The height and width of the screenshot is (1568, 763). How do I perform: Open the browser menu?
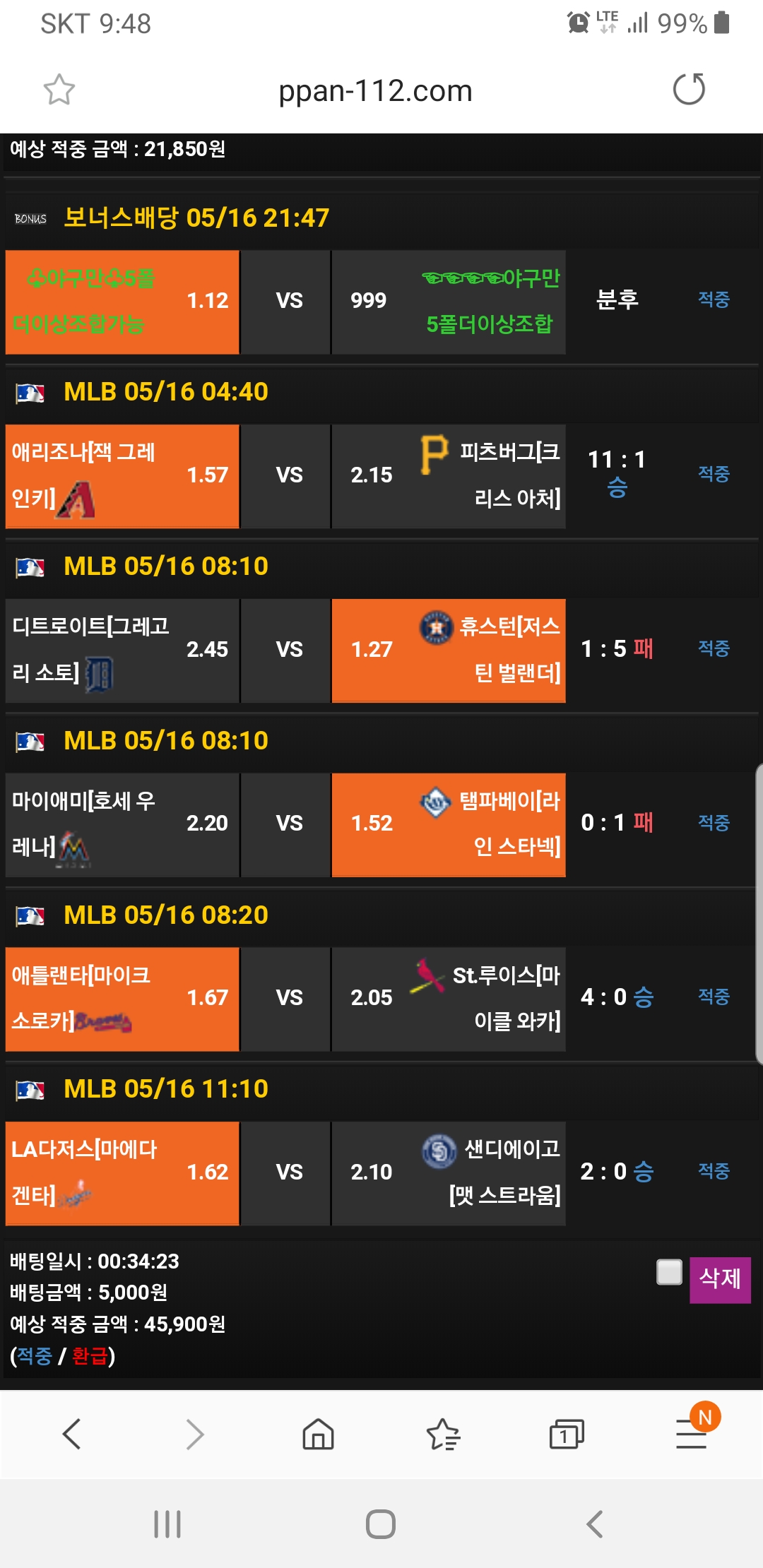point(691,1435)
